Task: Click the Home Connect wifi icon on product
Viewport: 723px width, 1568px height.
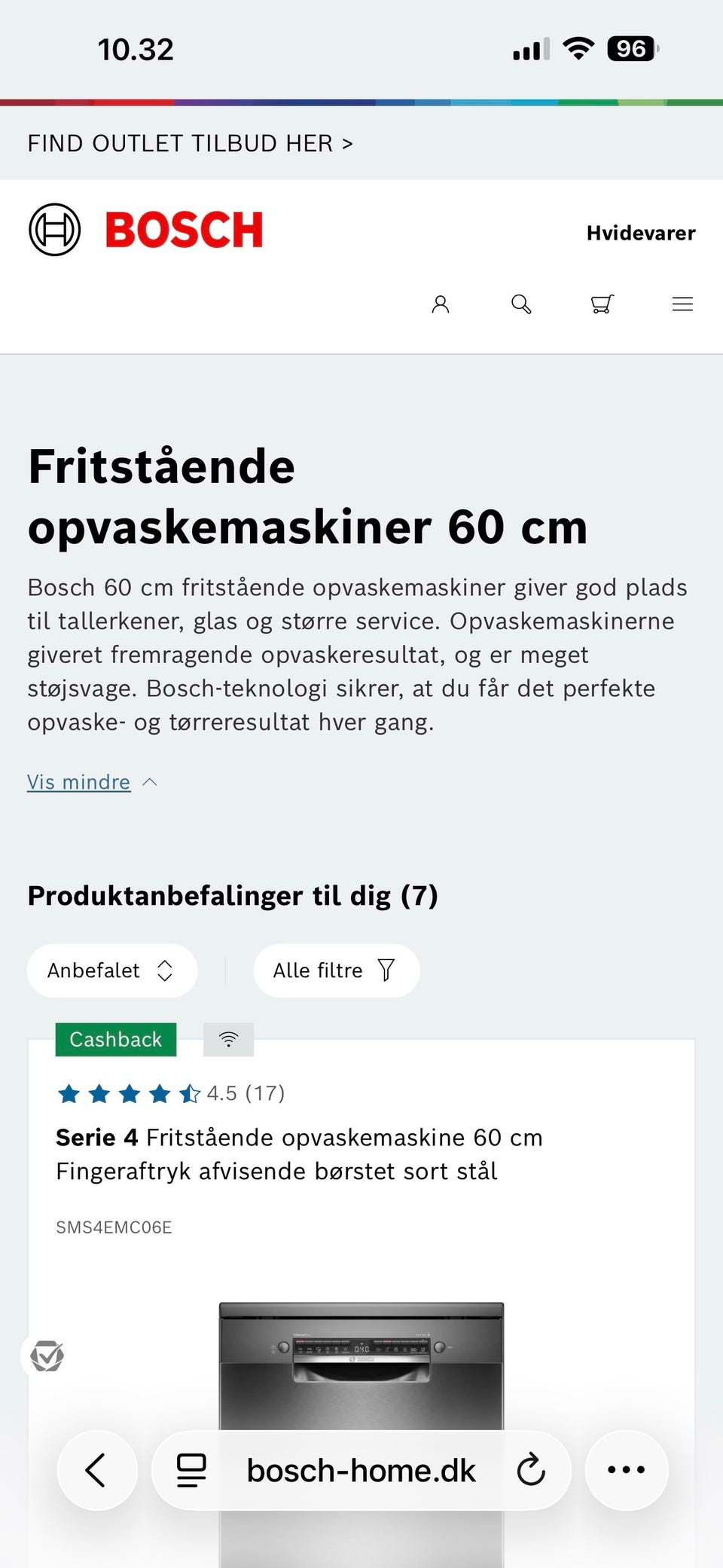Action: pos(228,1039)
